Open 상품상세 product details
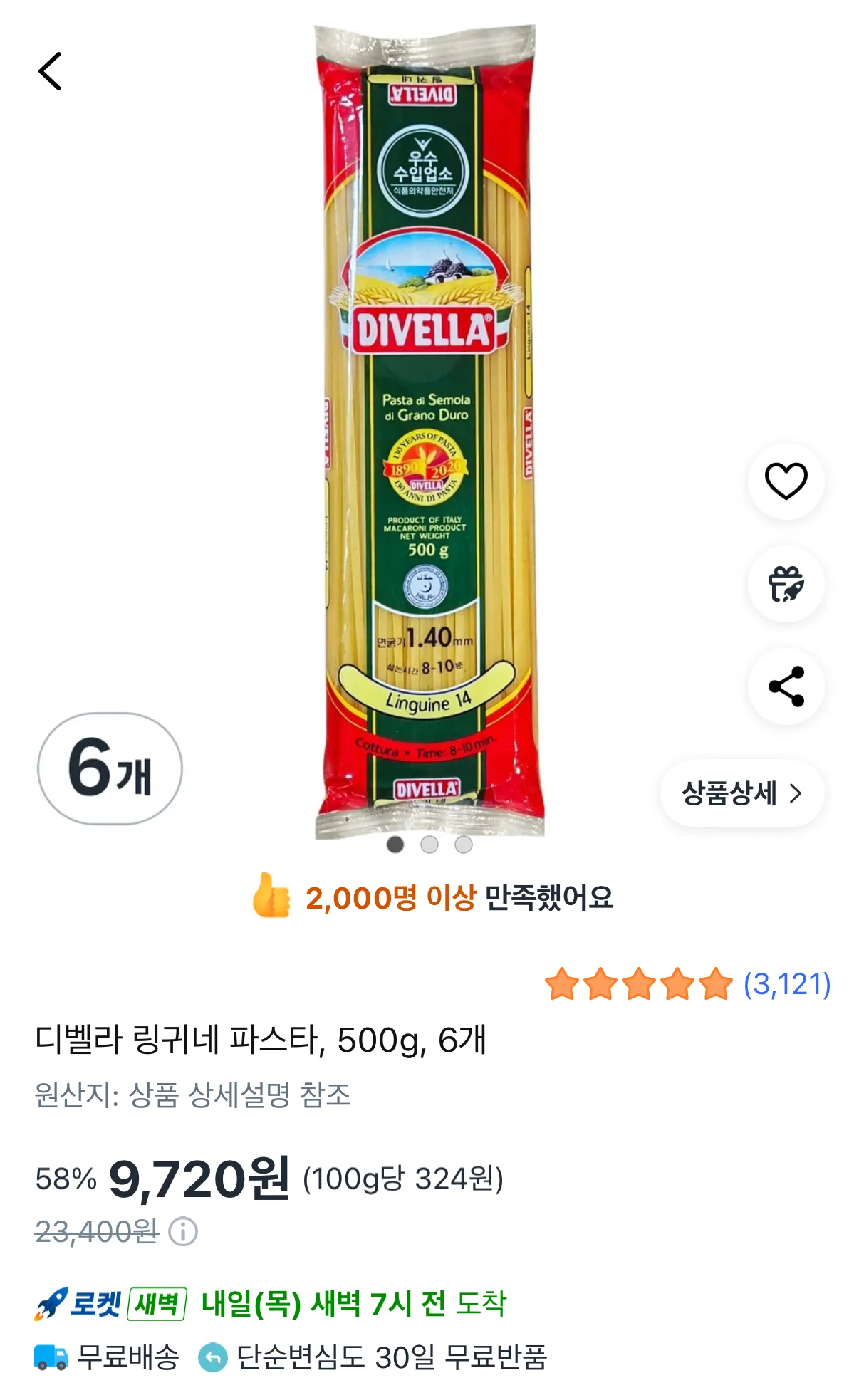 741,793
